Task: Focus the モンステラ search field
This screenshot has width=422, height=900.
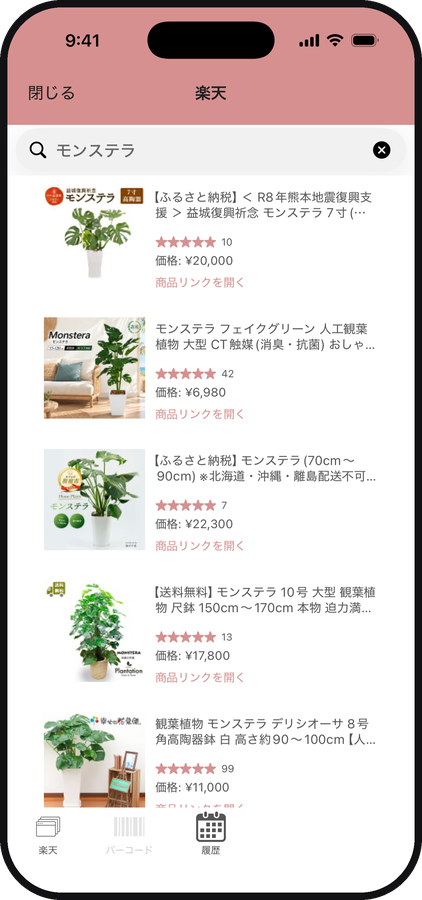Action: point(211,150)
